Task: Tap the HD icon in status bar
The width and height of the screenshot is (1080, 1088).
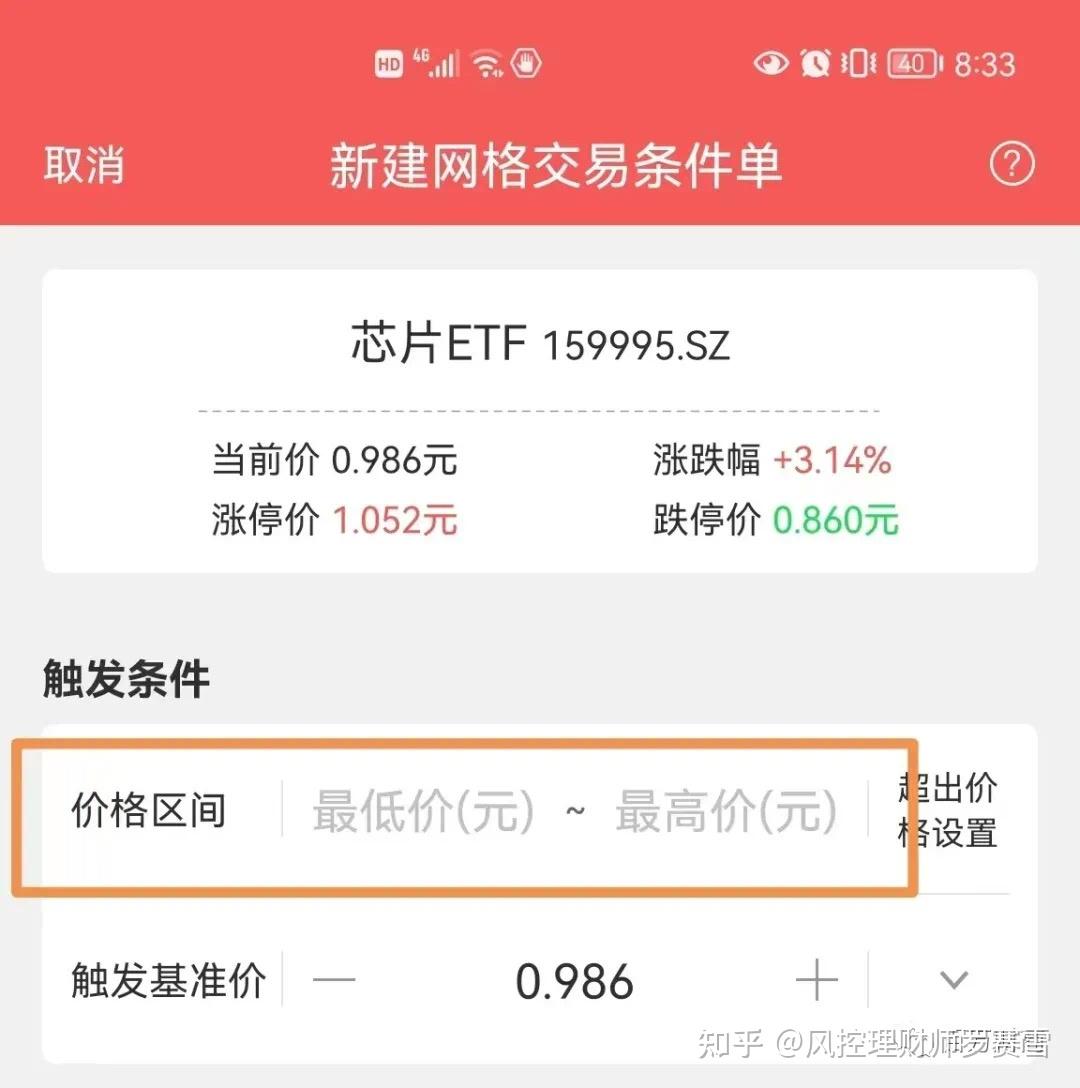Action: tap(389, 64)
